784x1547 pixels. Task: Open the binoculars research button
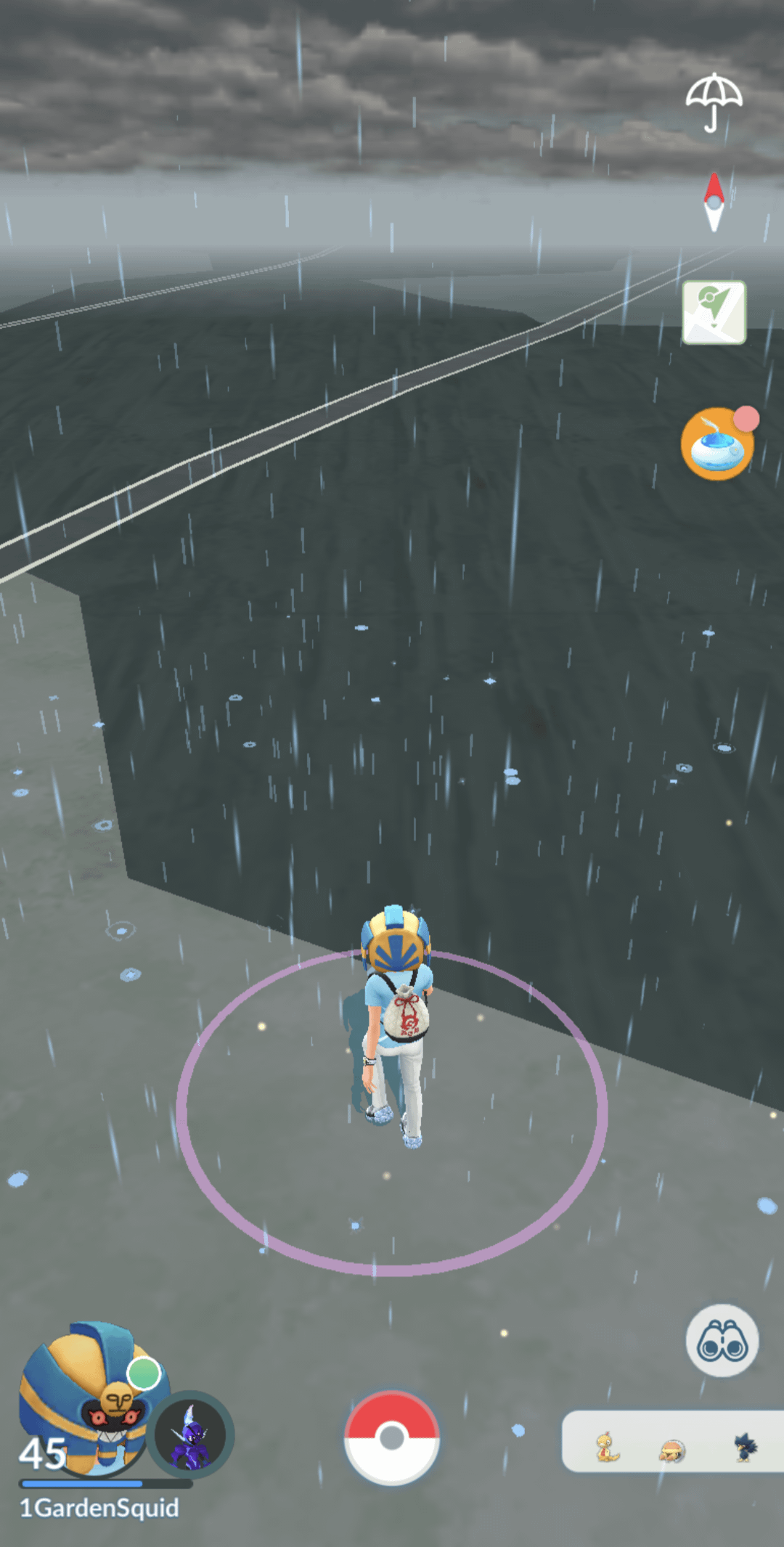coord(722,1340)
